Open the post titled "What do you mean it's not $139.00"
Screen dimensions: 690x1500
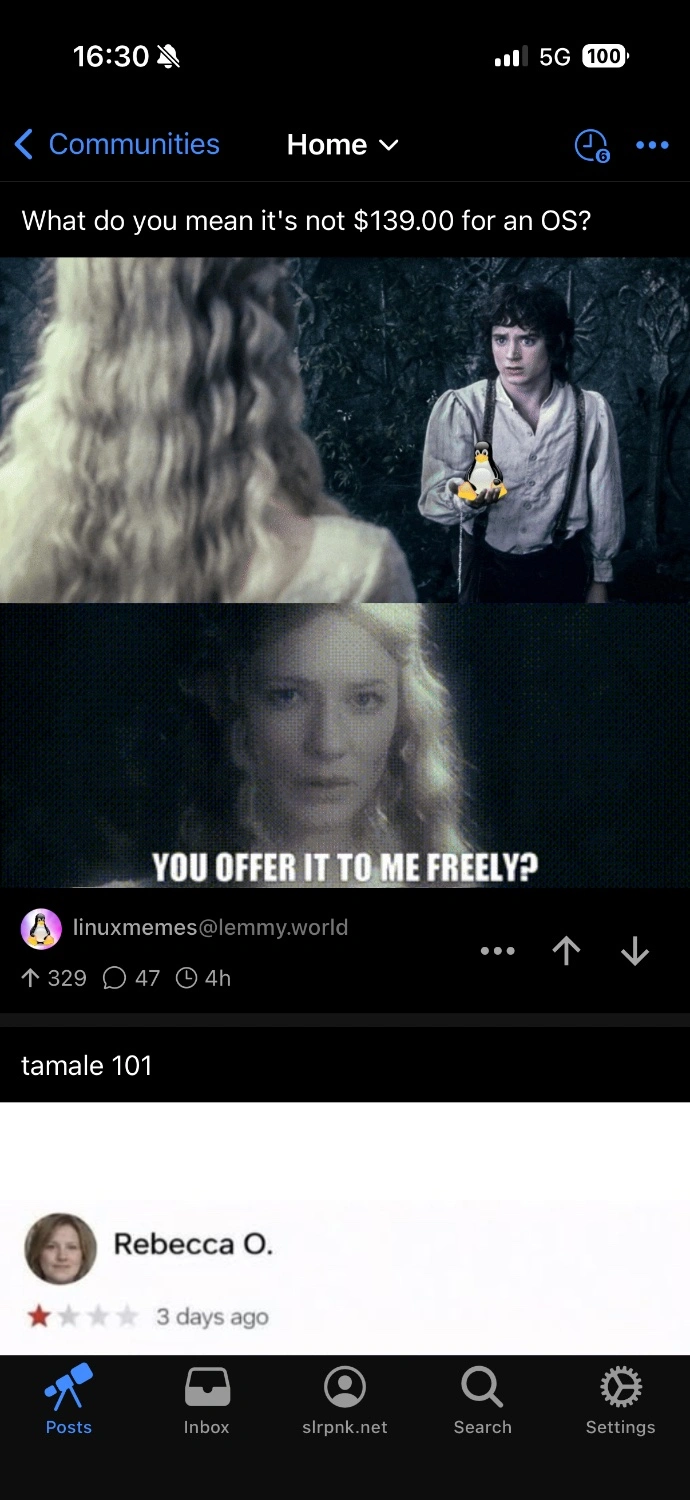(306, 220)
